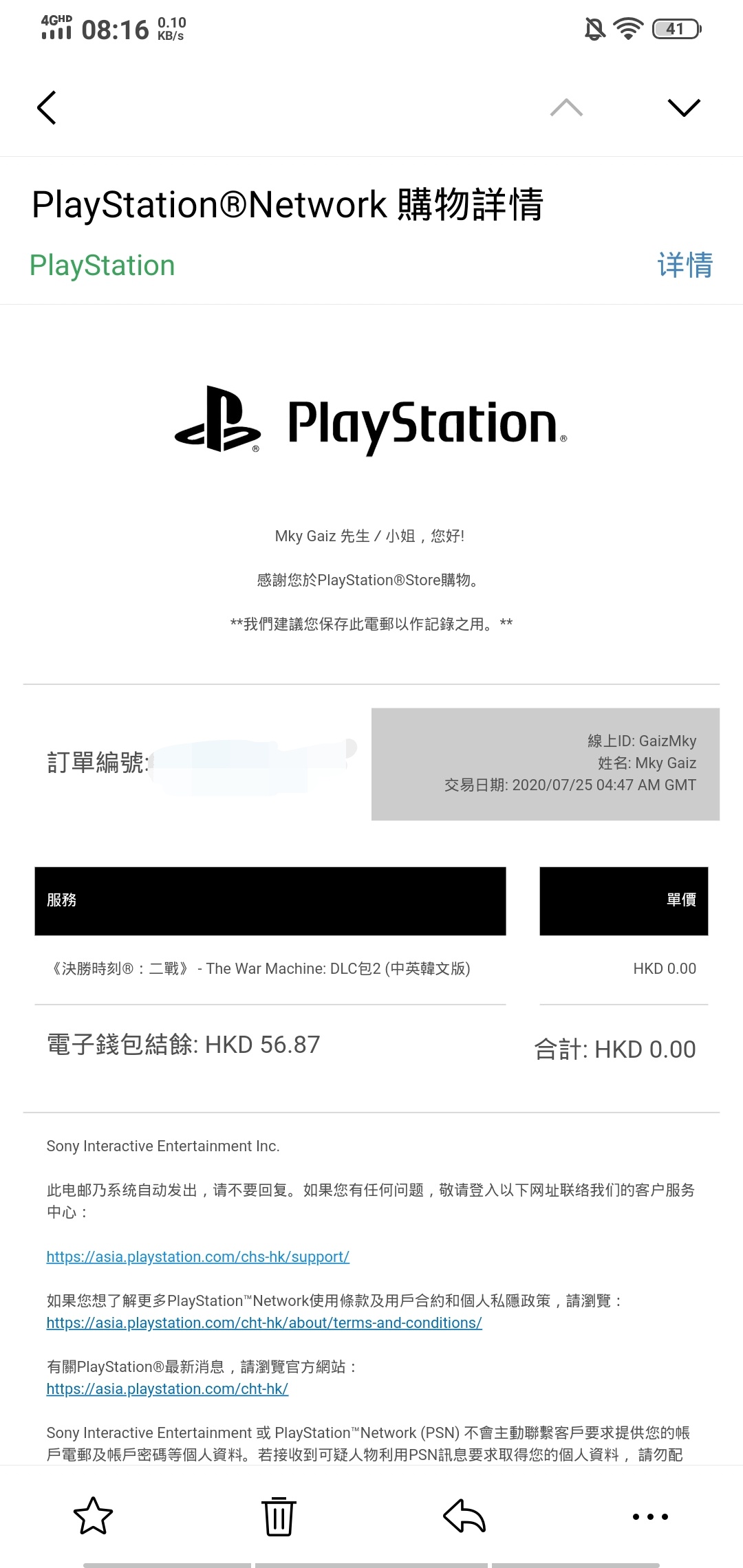The image size is (743, 1568).
Task: Reply to this email
Action: click(x=464, y=1516)
